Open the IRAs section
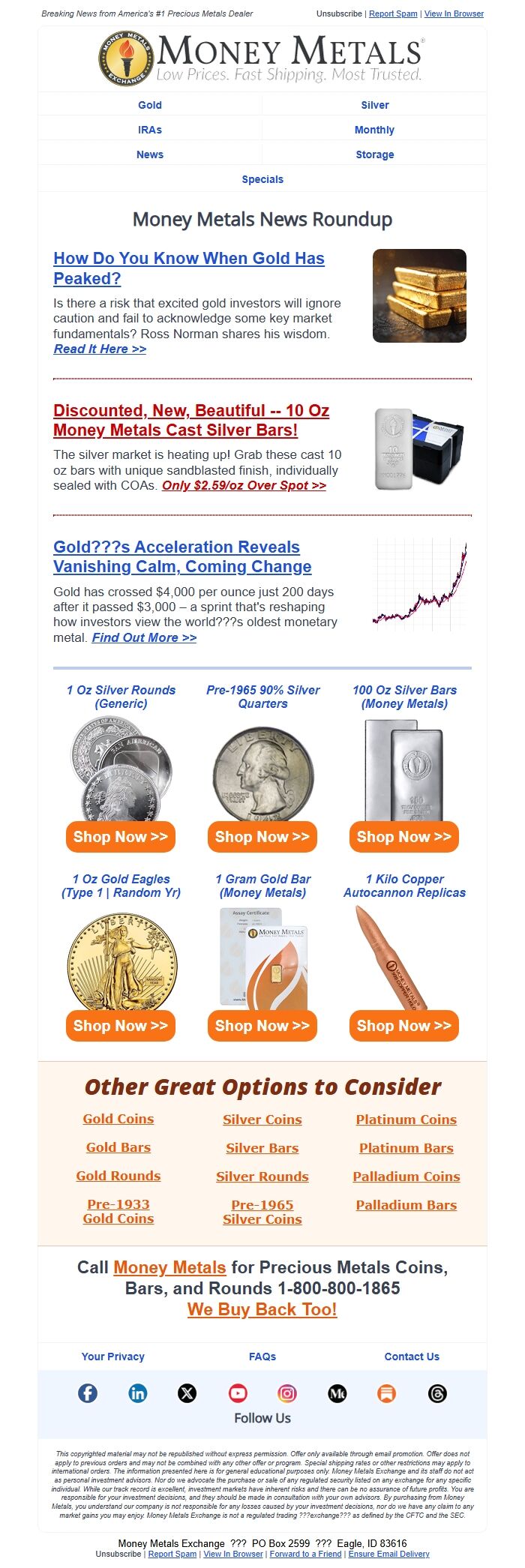525x1568 pixels. coord(150,130)
